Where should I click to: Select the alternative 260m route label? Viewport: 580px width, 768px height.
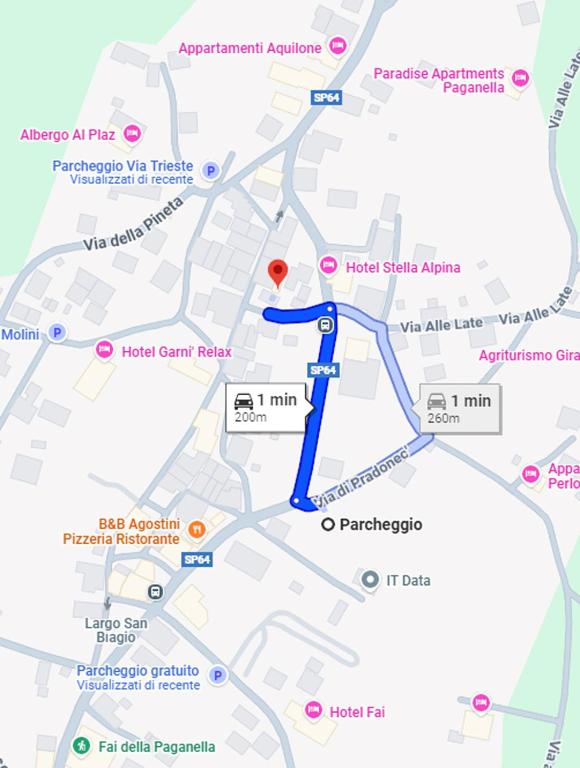(460, 408)
